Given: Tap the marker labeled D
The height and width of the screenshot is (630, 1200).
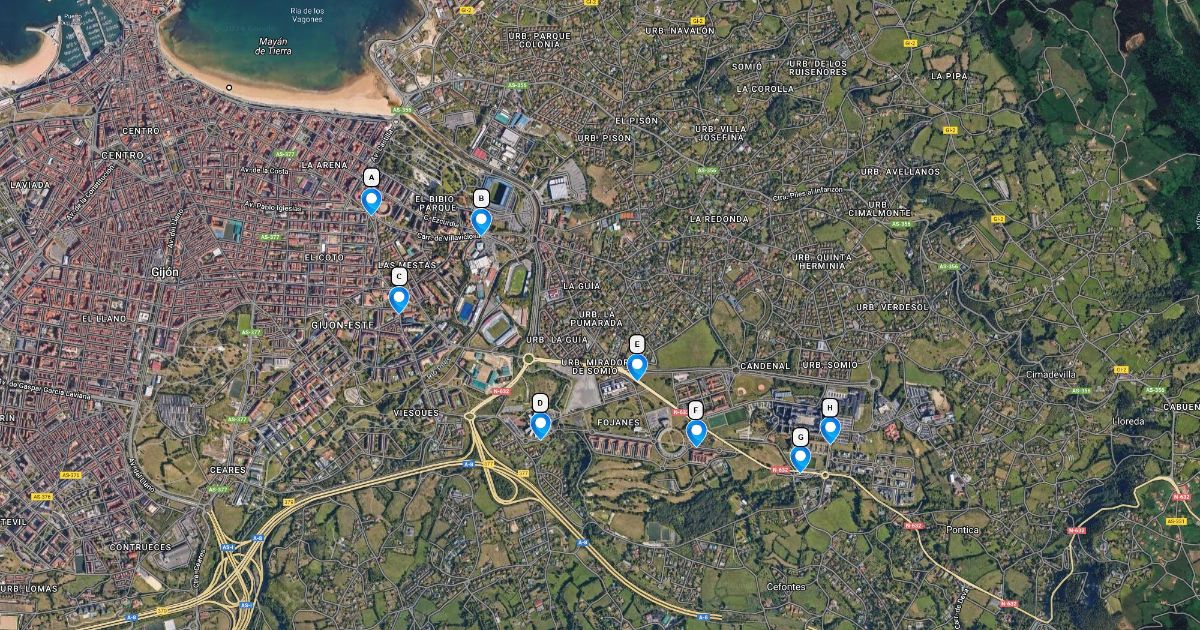Looking at the screenshot, I should click(541, 425).
